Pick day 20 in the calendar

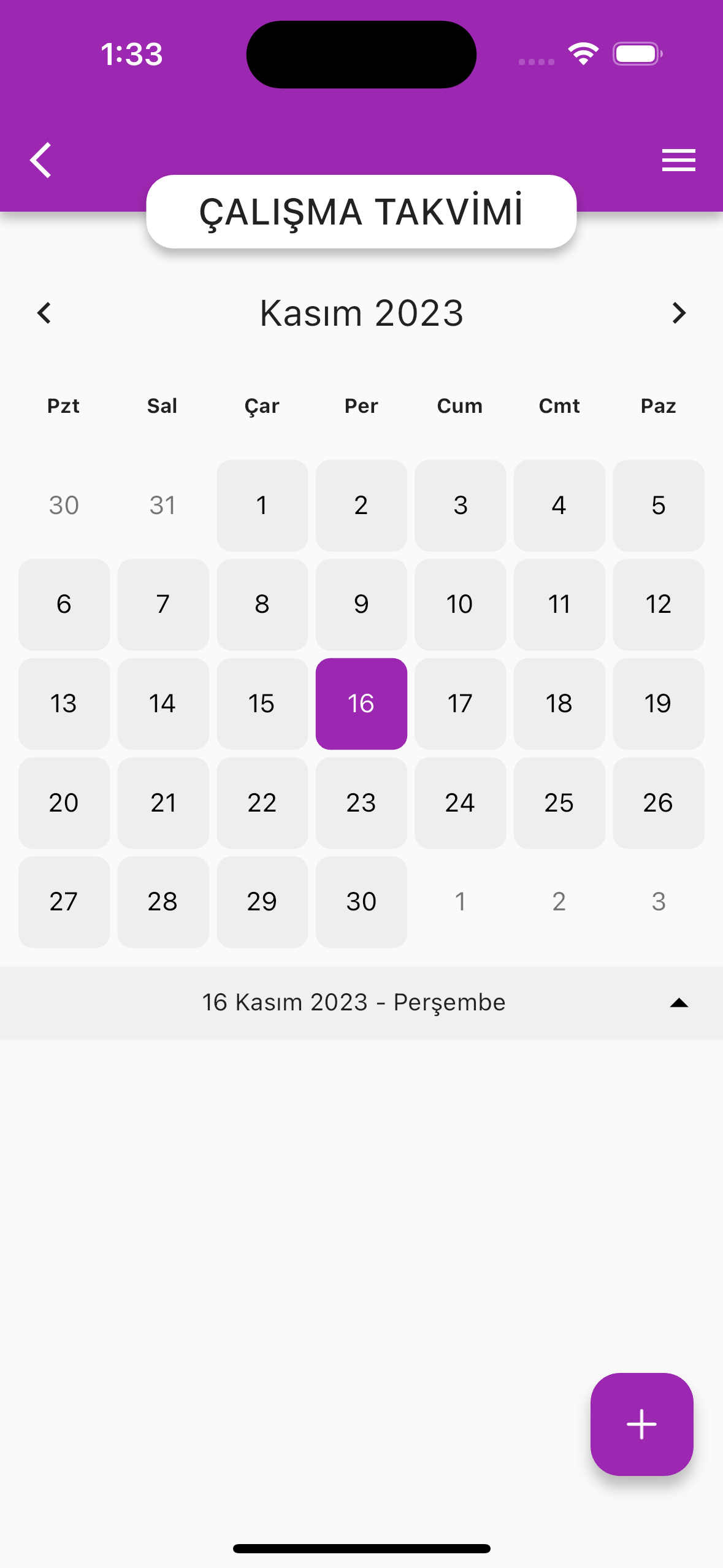pos(64,803)
